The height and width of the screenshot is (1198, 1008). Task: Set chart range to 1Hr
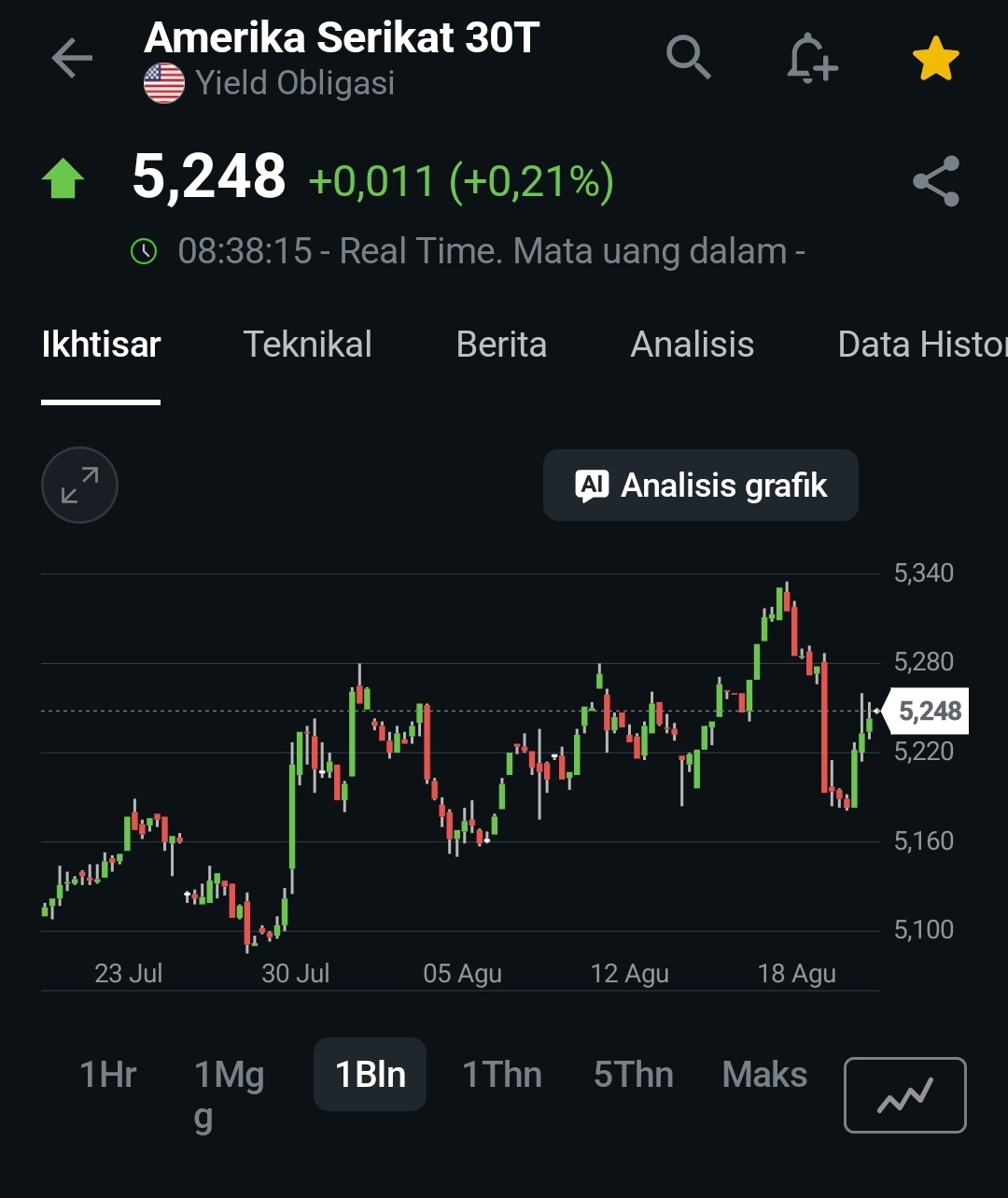[x=107, y=1075]
